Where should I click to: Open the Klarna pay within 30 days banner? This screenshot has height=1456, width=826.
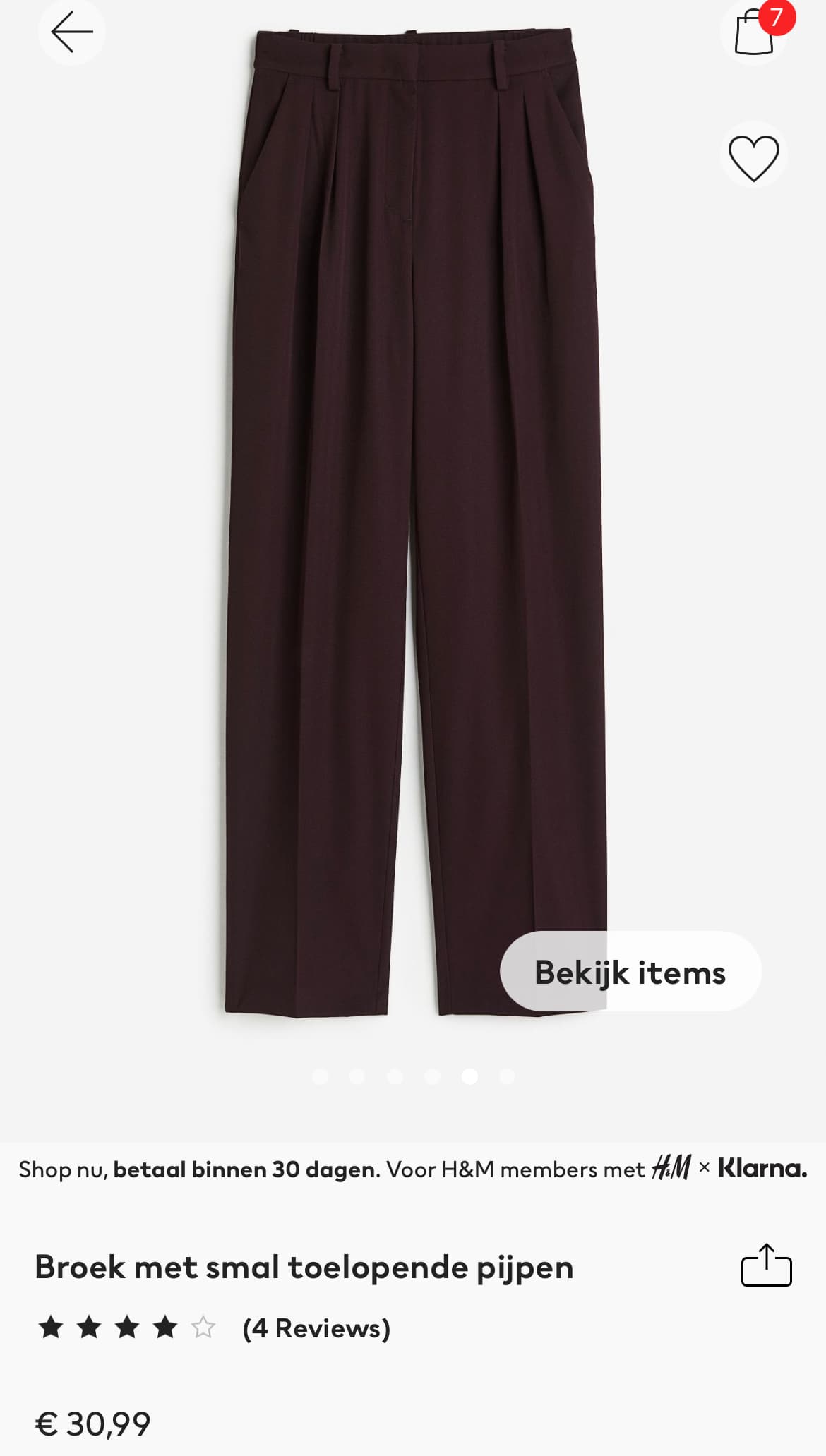[x=413, y=1169]
